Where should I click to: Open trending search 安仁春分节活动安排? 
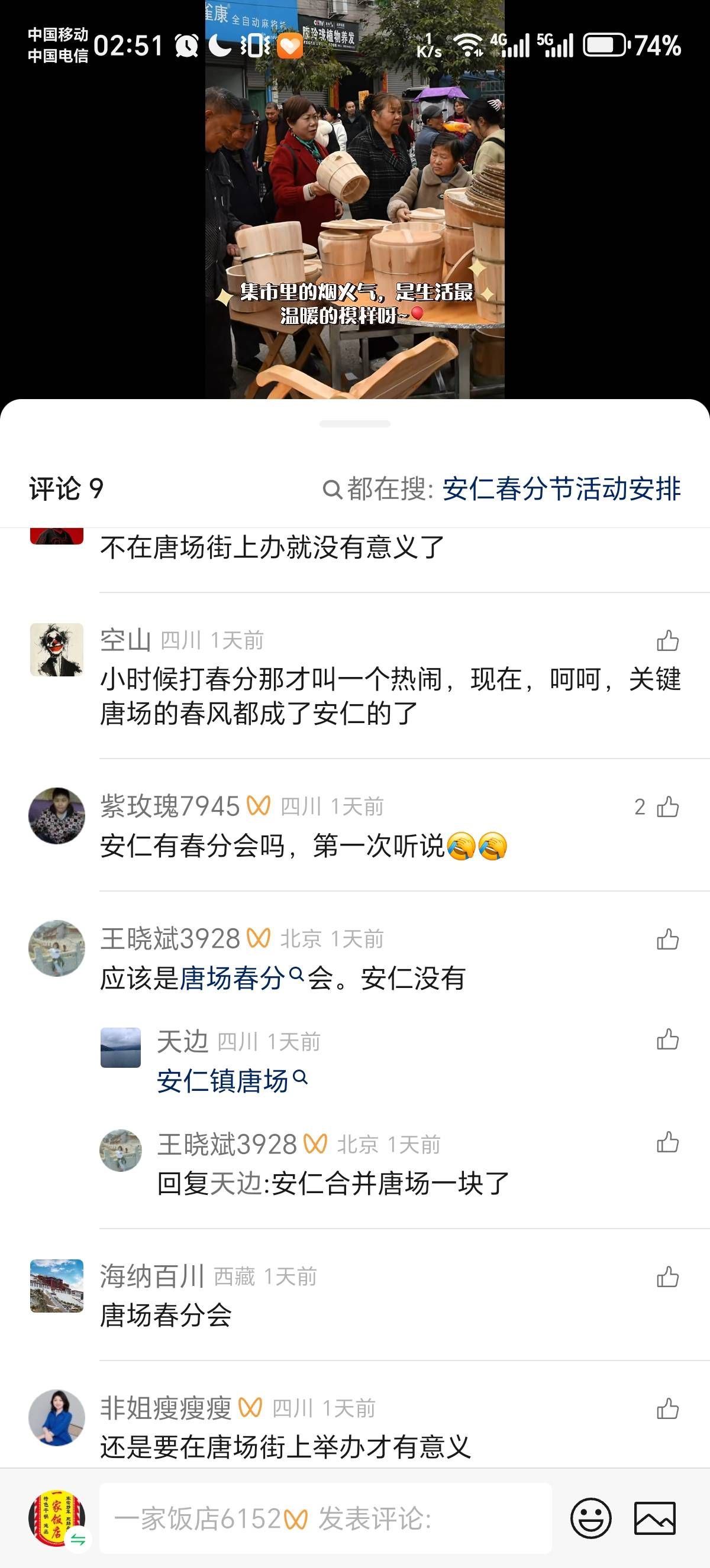(x=560, y=489)
